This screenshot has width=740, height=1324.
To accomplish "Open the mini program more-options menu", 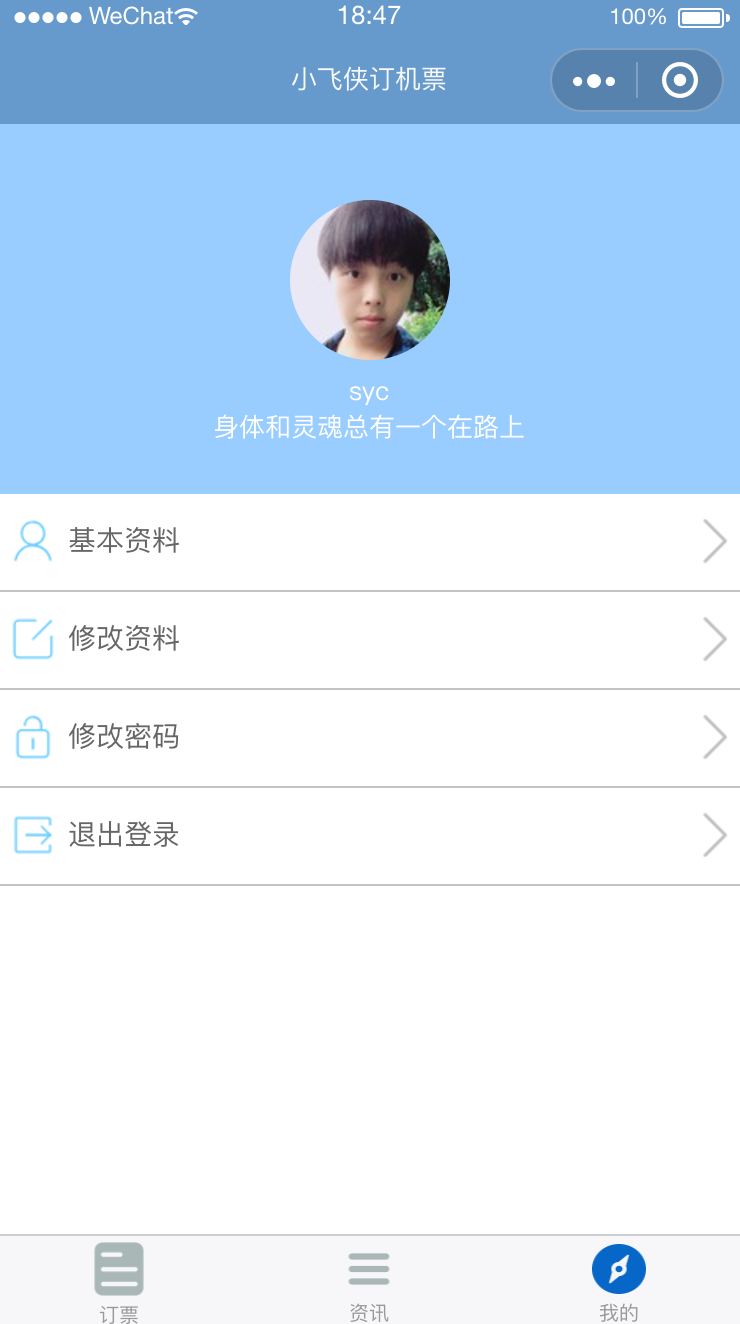I will [594, 80].
